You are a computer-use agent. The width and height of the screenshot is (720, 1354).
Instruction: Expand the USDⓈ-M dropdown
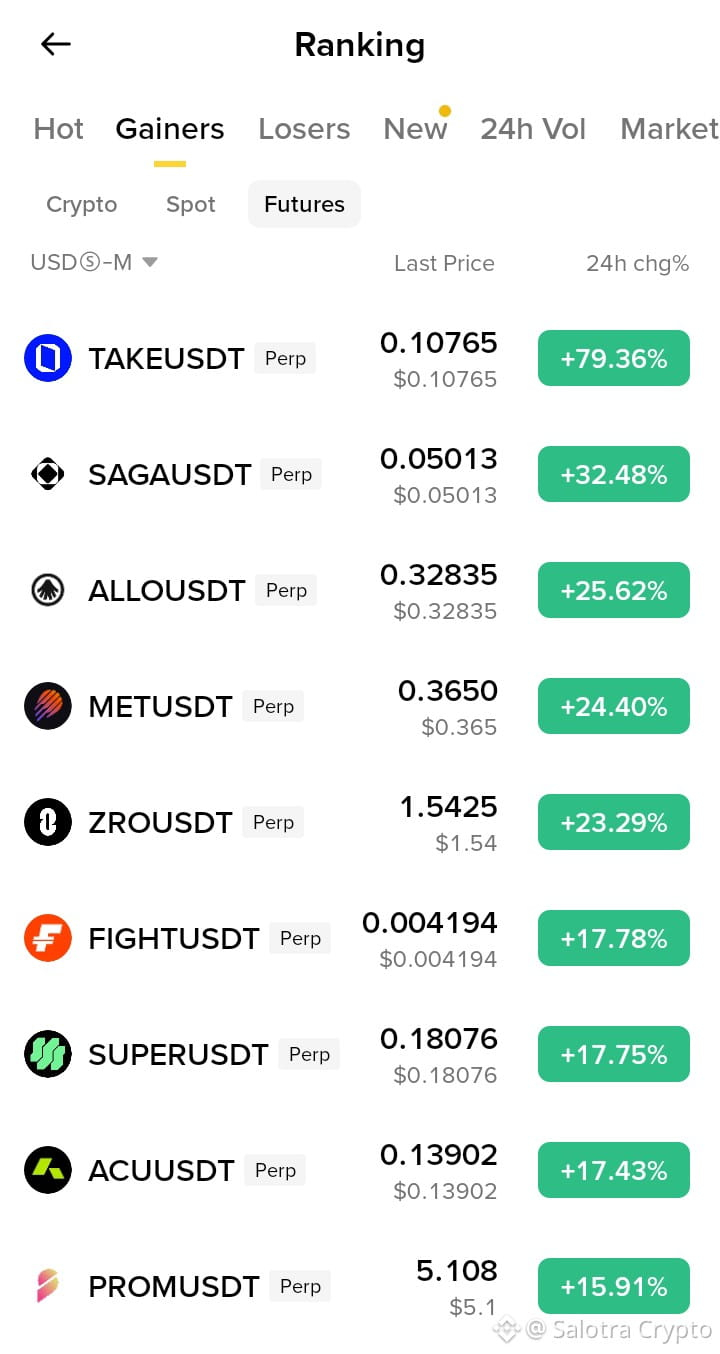pyautogui.click(x=95, y=262)
